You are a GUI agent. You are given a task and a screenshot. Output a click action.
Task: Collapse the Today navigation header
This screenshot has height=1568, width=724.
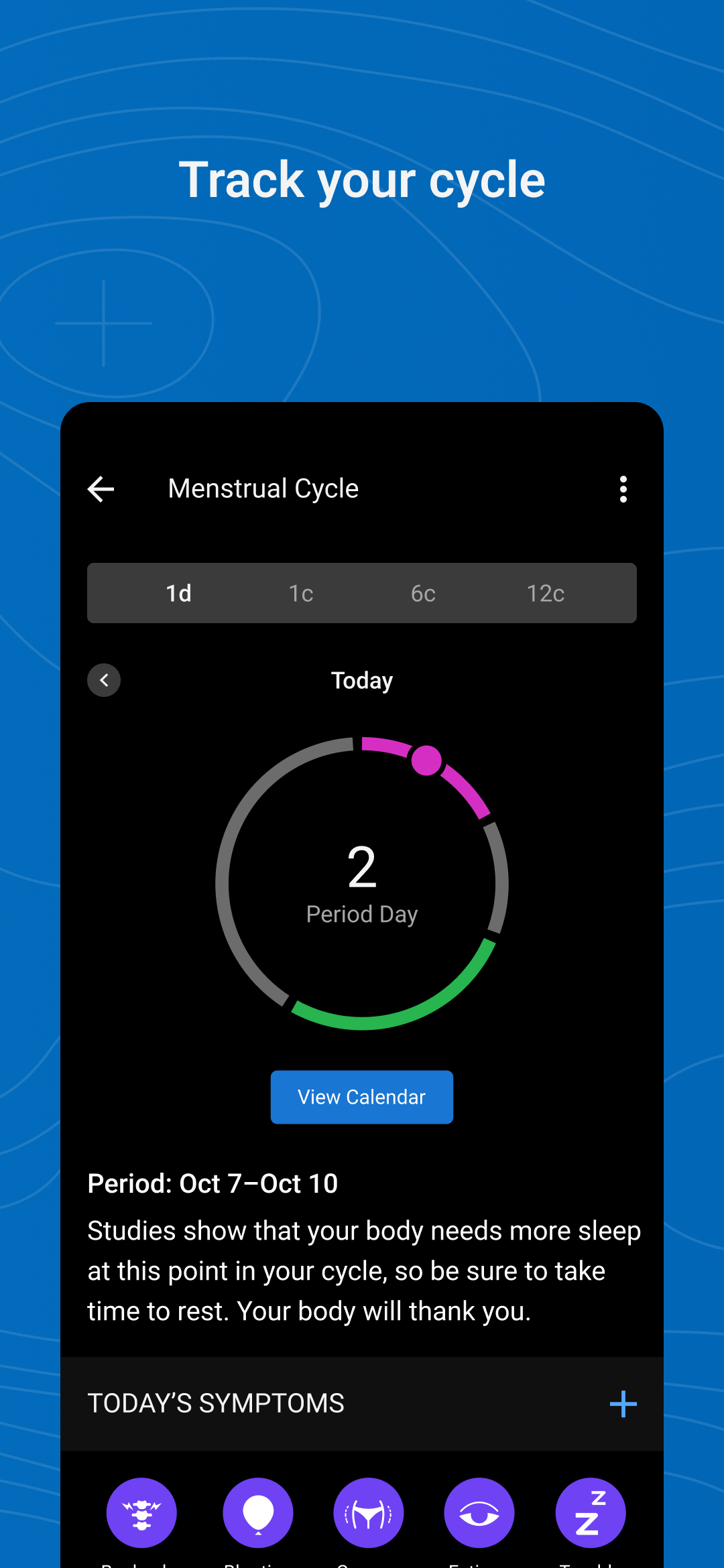pos(362,680)
